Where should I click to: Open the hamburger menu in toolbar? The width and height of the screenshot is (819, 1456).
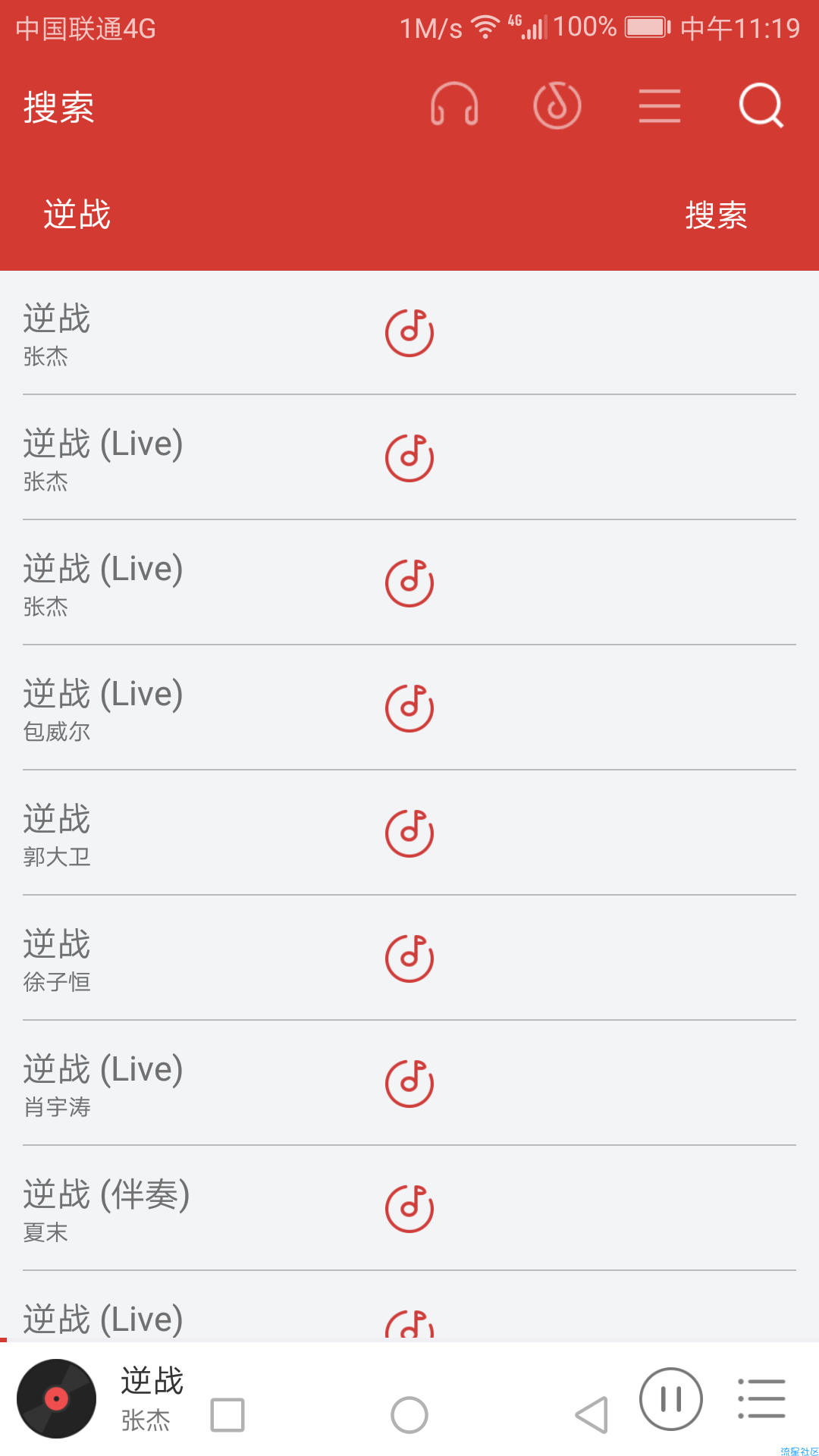659,105
